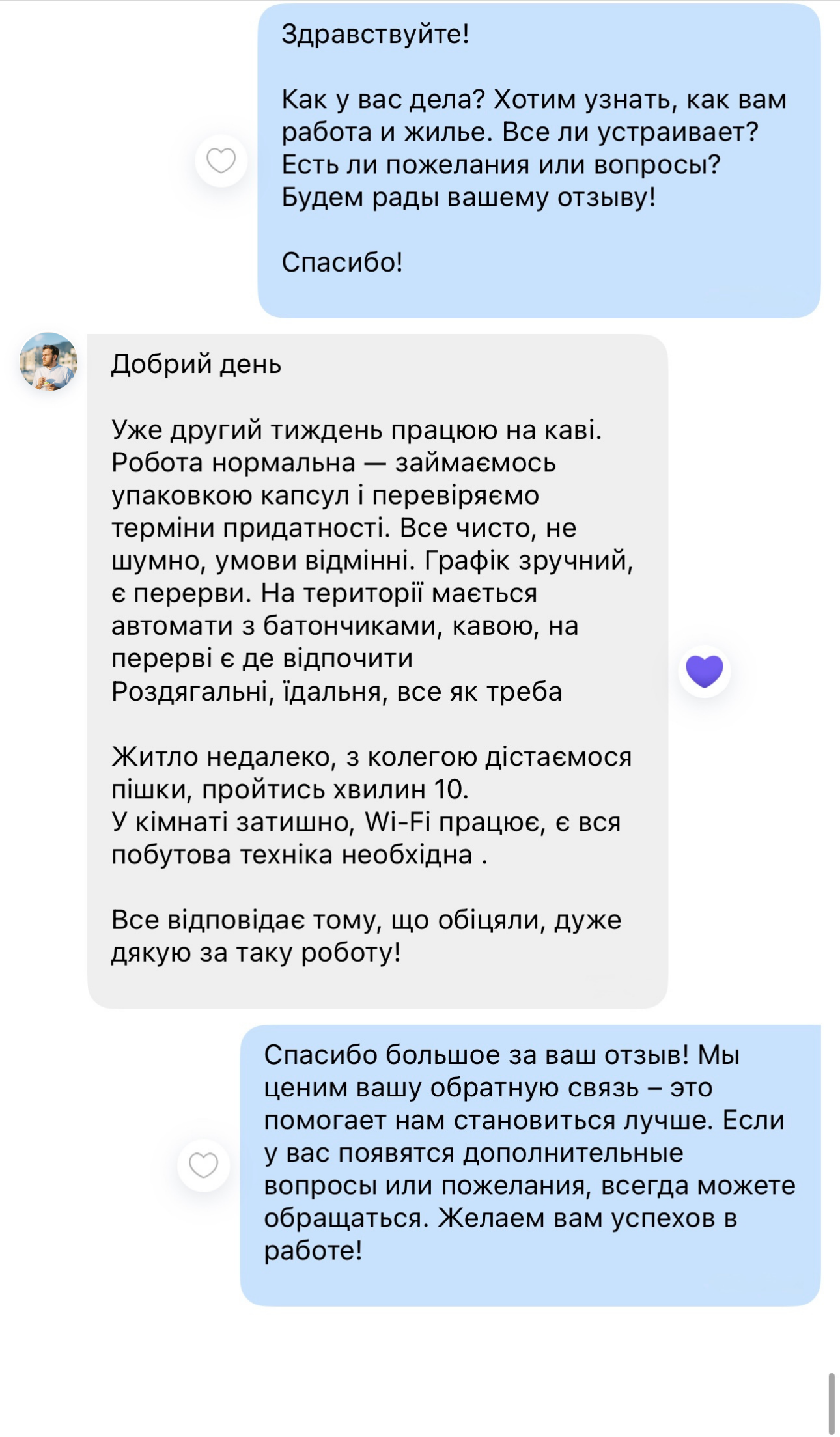
Task: Open the sender's profile photo
Action: click(49, 361)
